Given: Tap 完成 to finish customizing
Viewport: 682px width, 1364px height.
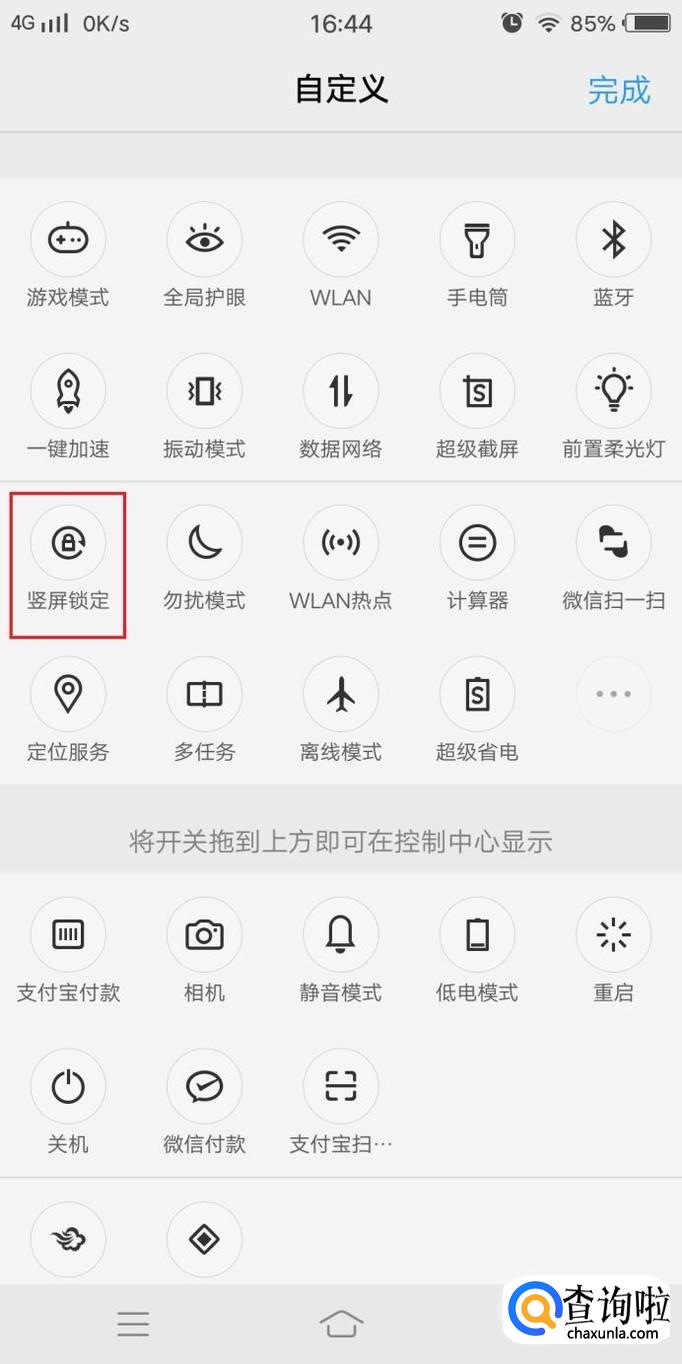Looking at the screenshot, I should (x=619, y=90).
